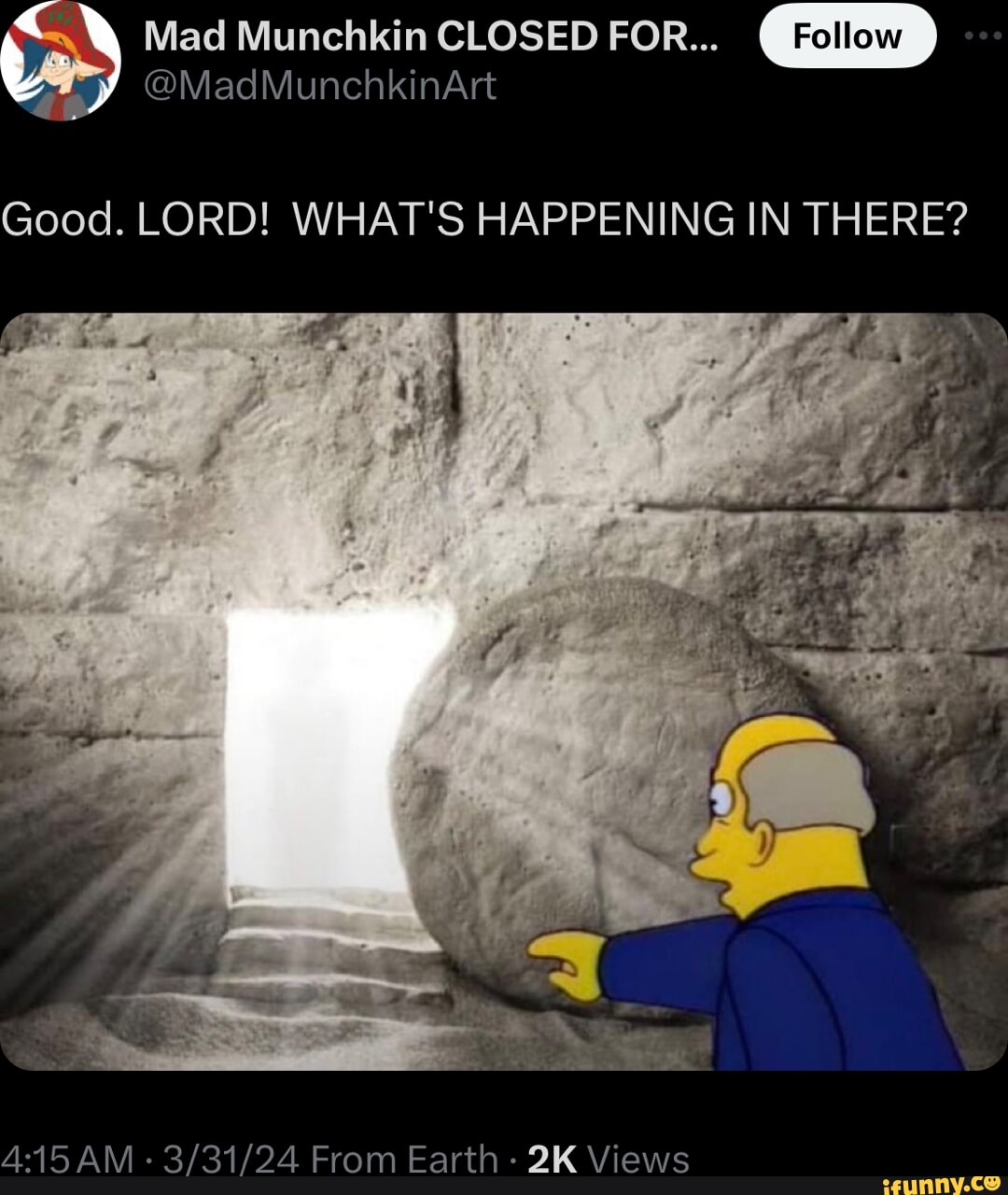Follow the Mad Munchkin account
This screenshot has width=1008, height=1195.
pos(847,36)
